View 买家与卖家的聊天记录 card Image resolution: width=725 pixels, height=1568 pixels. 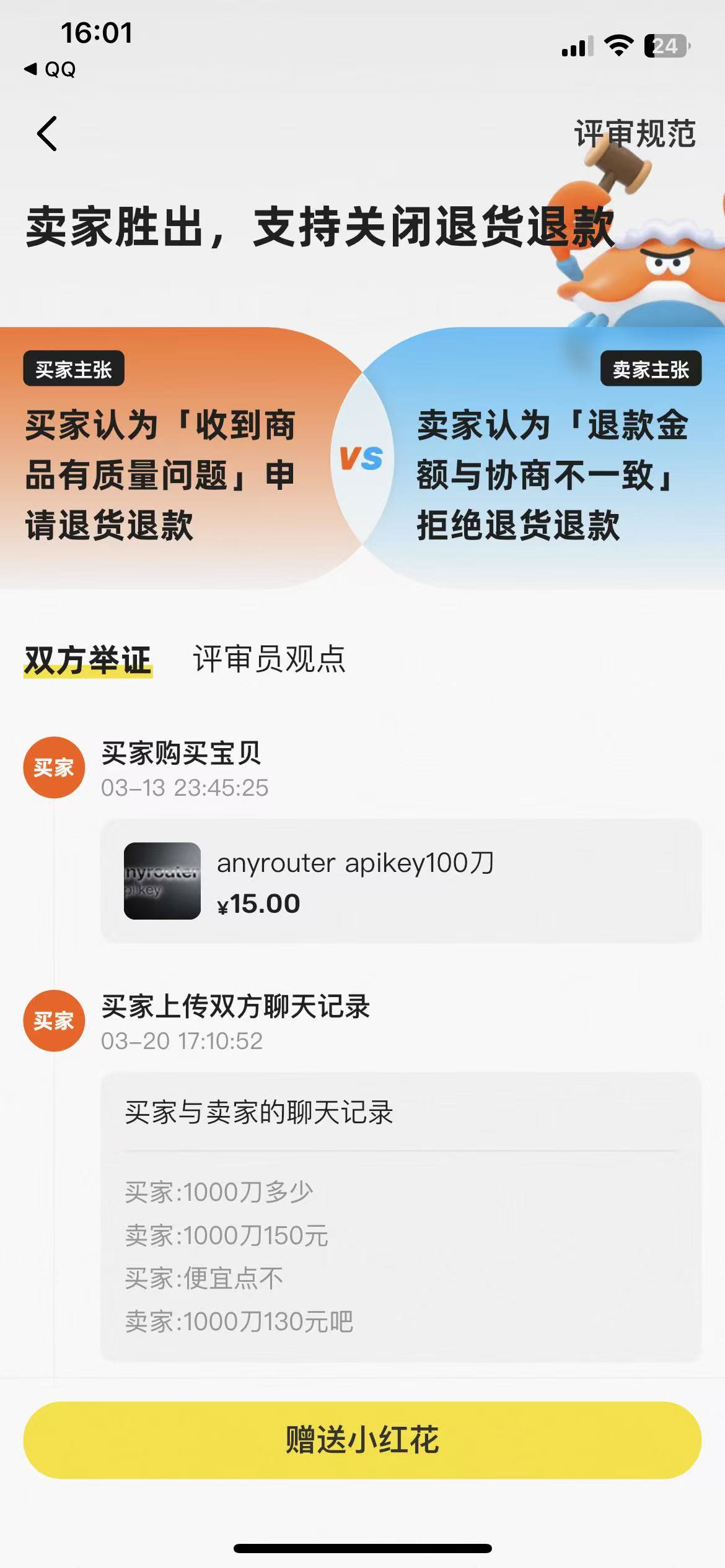pos(401,1217)
